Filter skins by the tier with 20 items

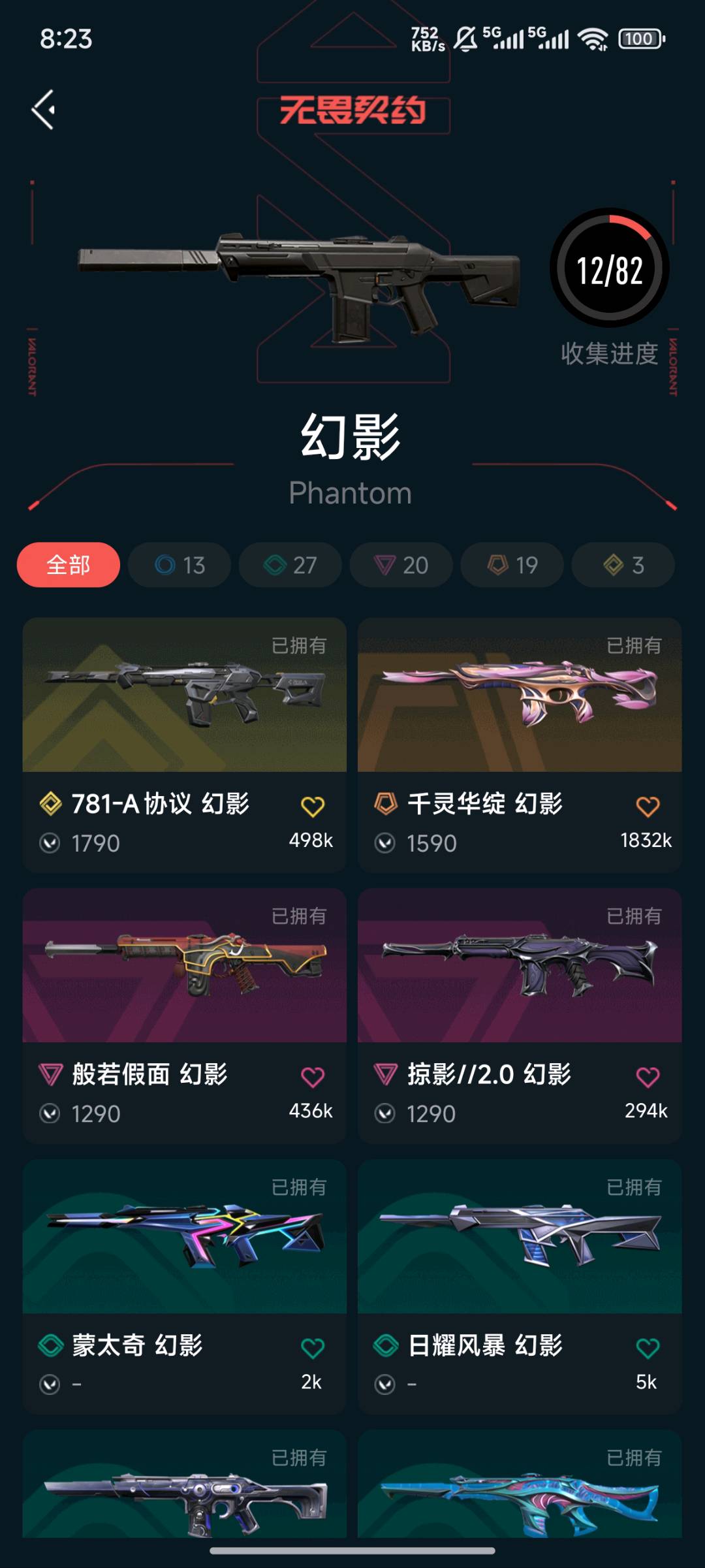401,565
